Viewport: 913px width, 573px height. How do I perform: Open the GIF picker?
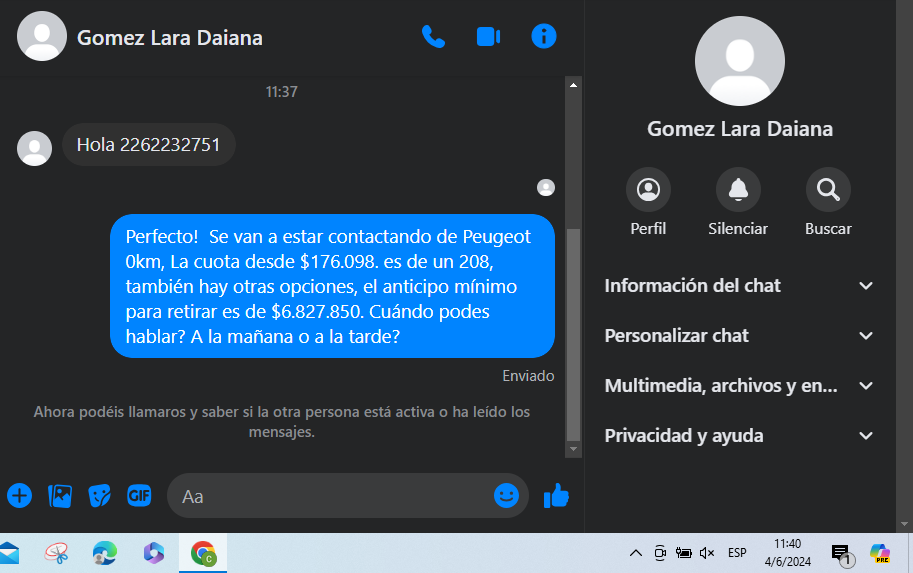pyautogui.click(x=138, y=495)
